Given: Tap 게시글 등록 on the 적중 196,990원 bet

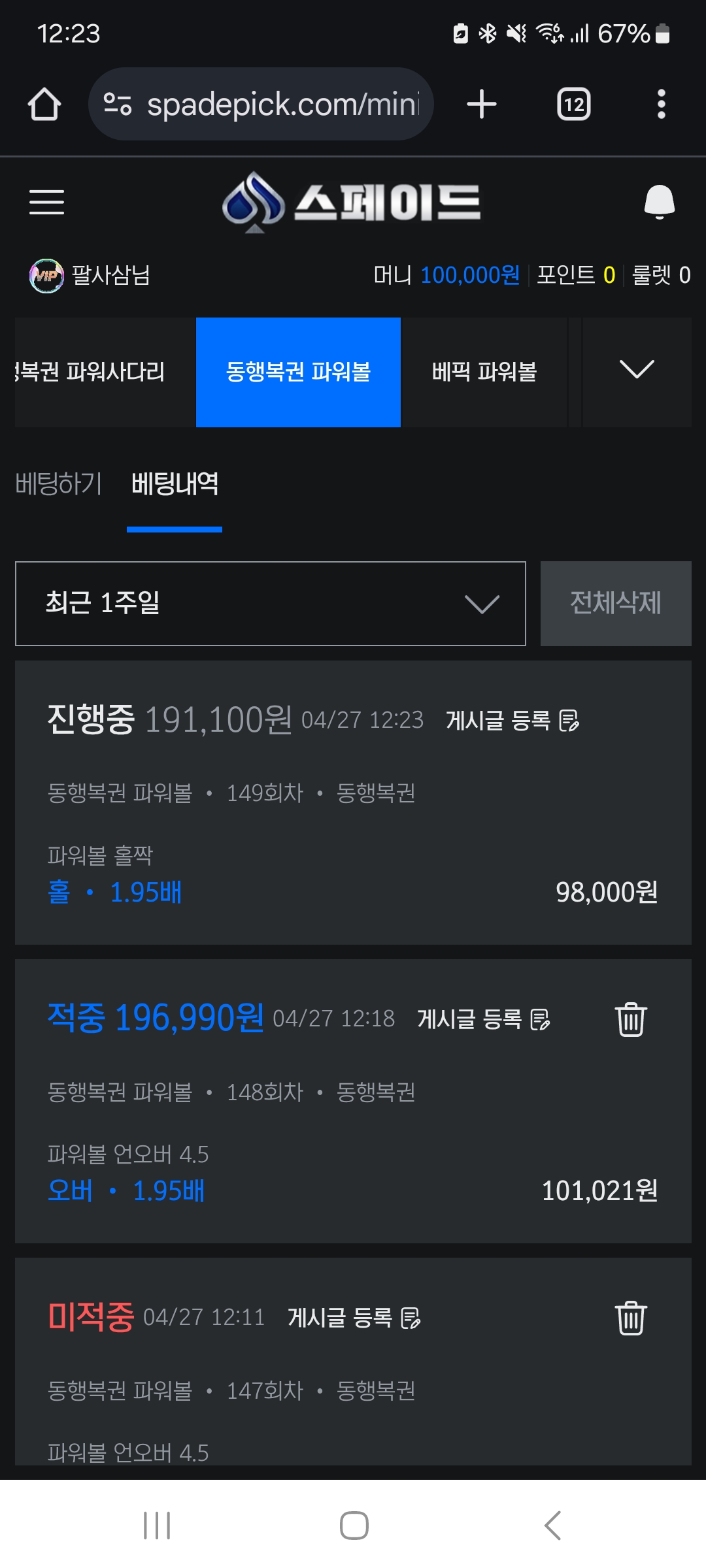Looking at the screenshot, I should pos(484,1019).
